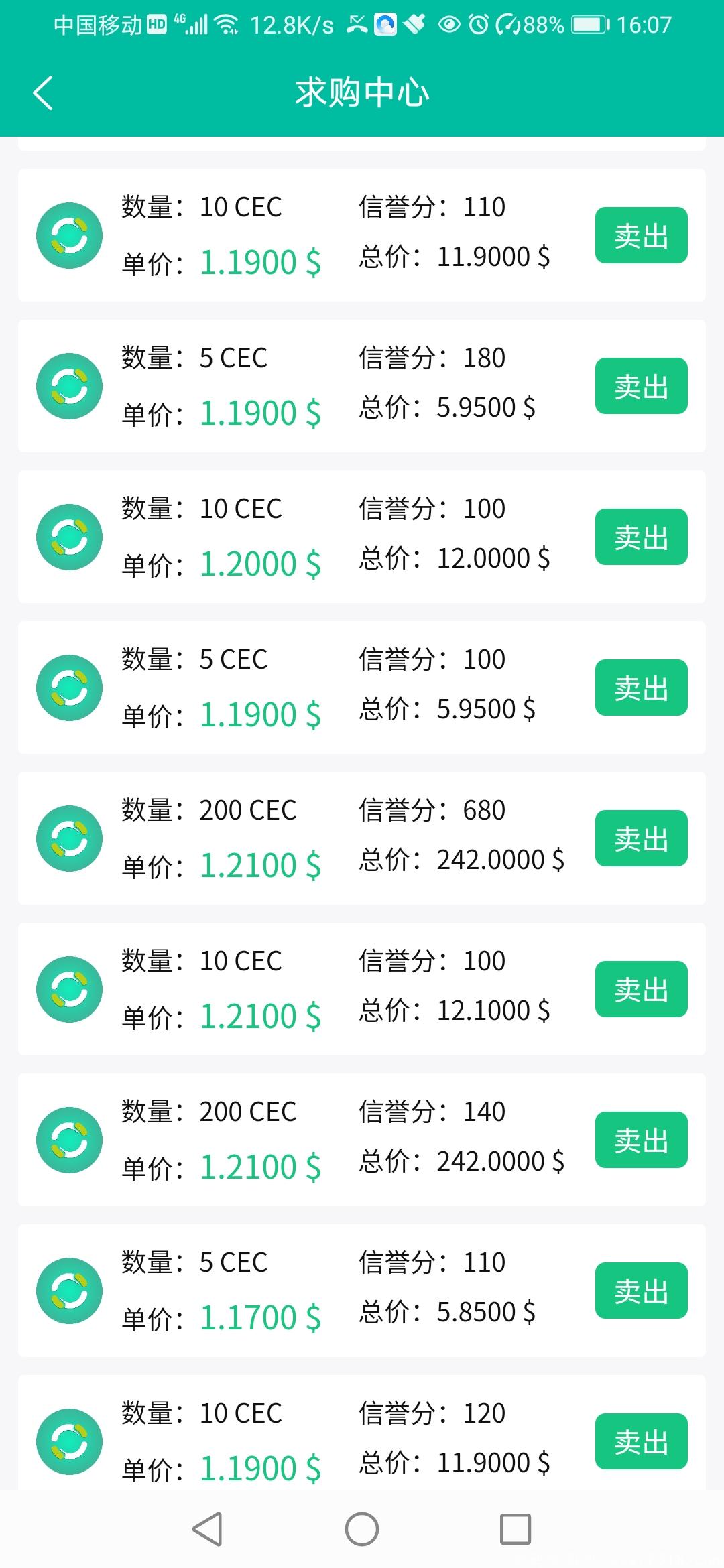Screen dimensions: 724x1568
Task: Tap the CEC coin icon on the 200 CEC 140-reputation listing
Action: point(70,1139)
